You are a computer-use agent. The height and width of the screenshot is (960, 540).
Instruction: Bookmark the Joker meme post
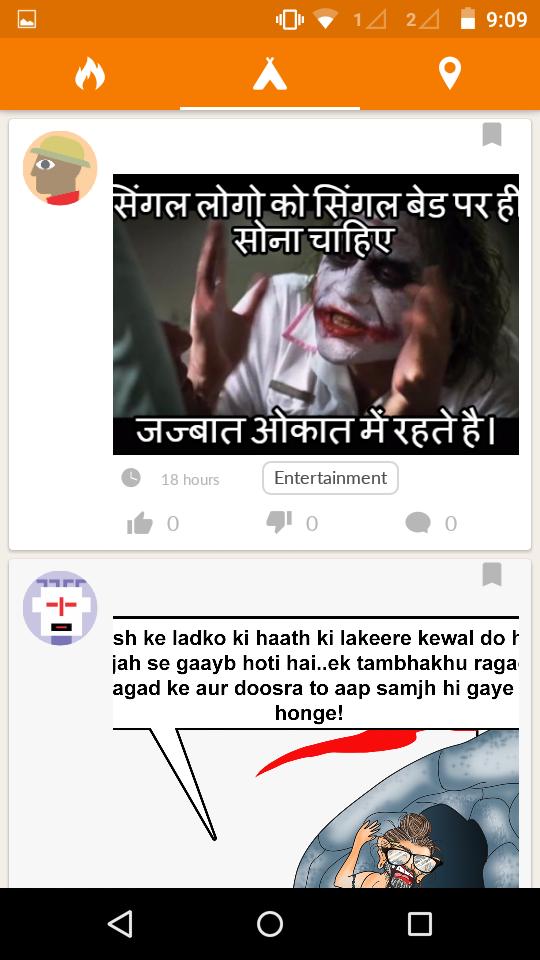(492, 134)
